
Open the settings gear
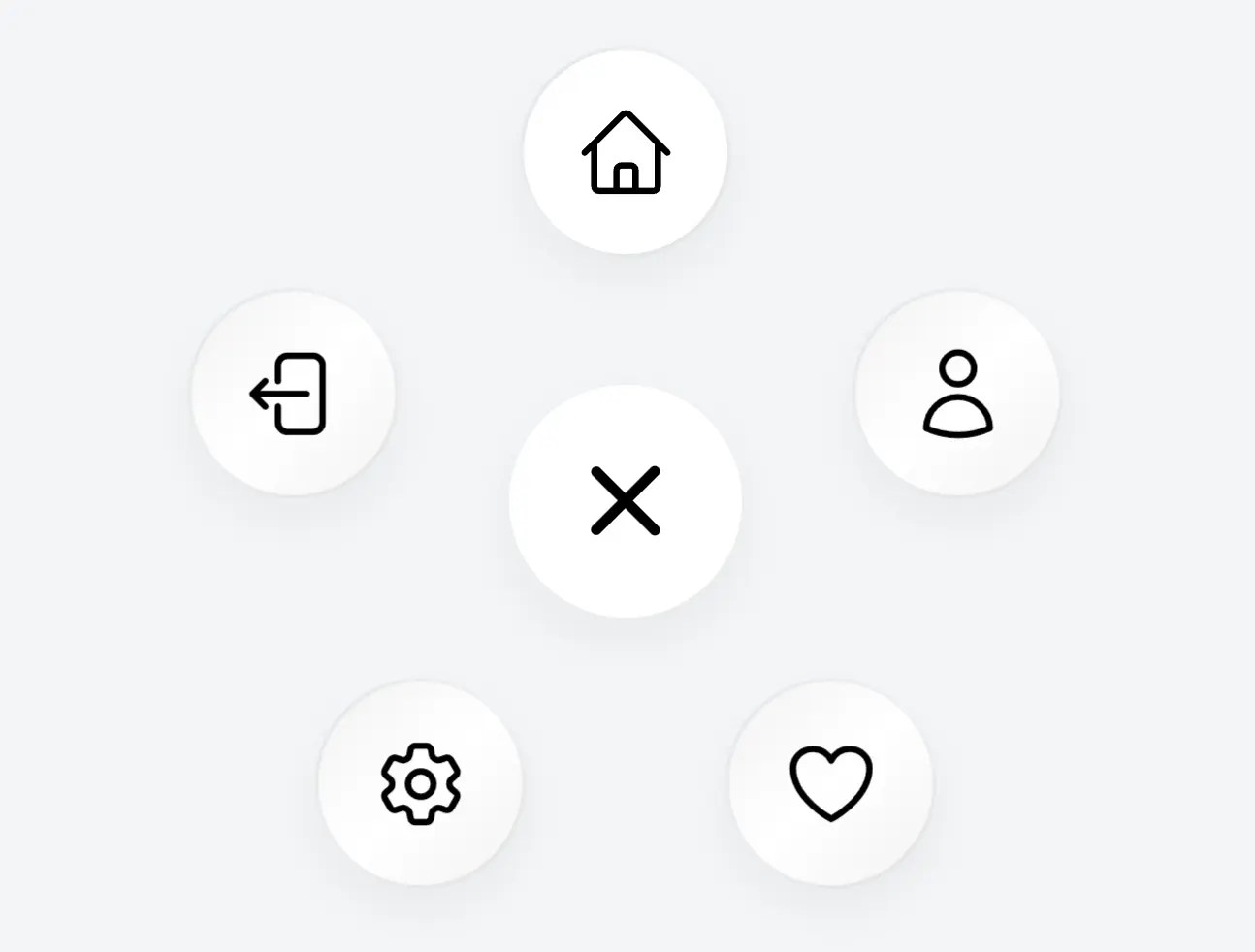(420, 783)
